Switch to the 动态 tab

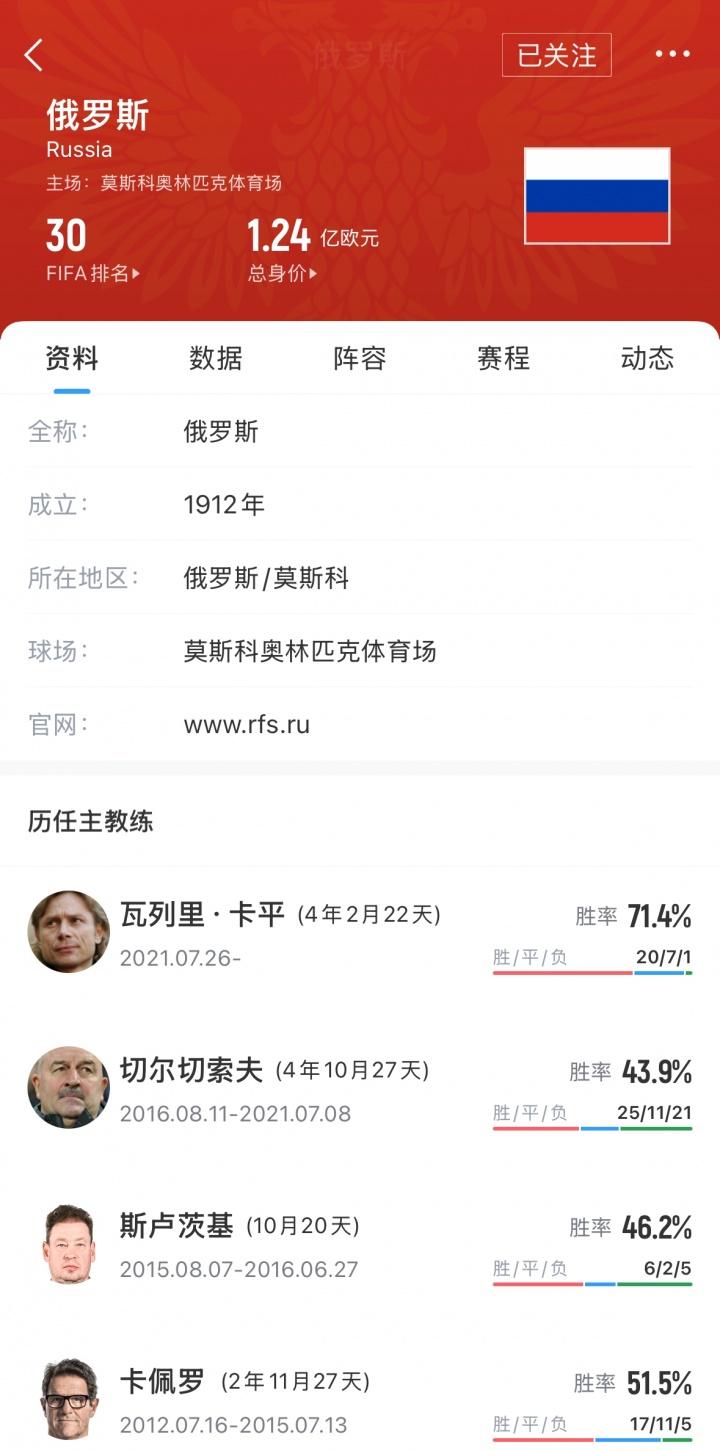coord(646,359)
